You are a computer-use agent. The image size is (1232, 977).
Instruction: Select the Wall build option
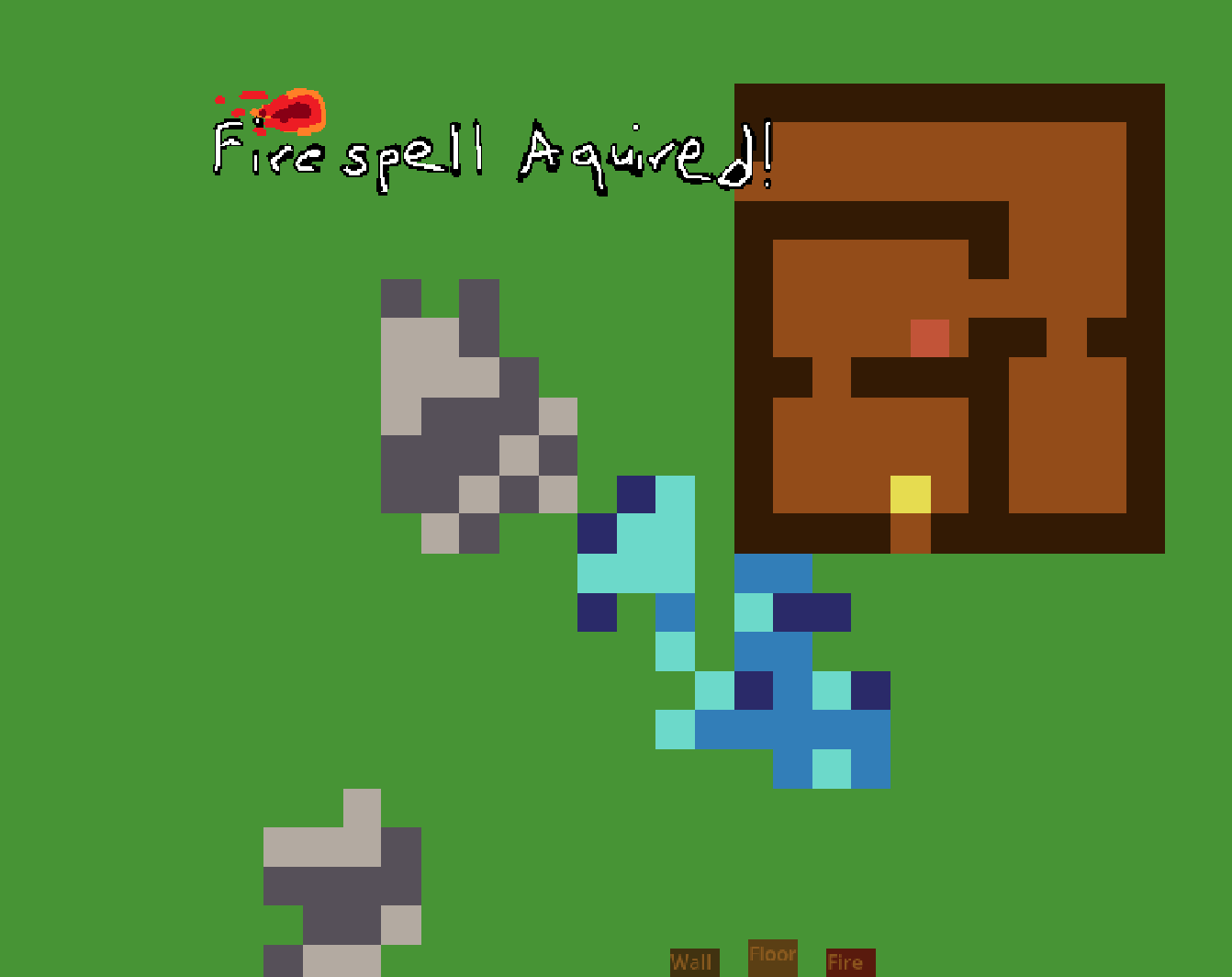(x=694, y=961)
